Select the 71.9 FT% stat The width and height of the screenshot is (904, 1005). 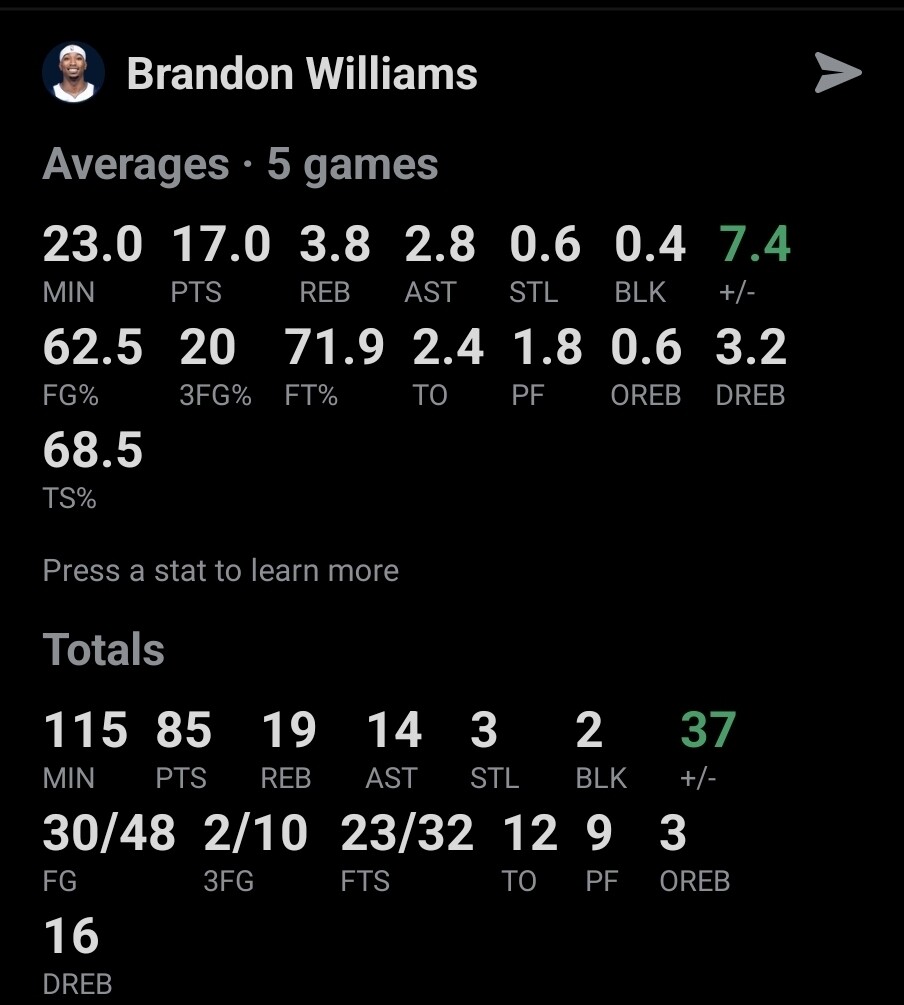(334, 367)
